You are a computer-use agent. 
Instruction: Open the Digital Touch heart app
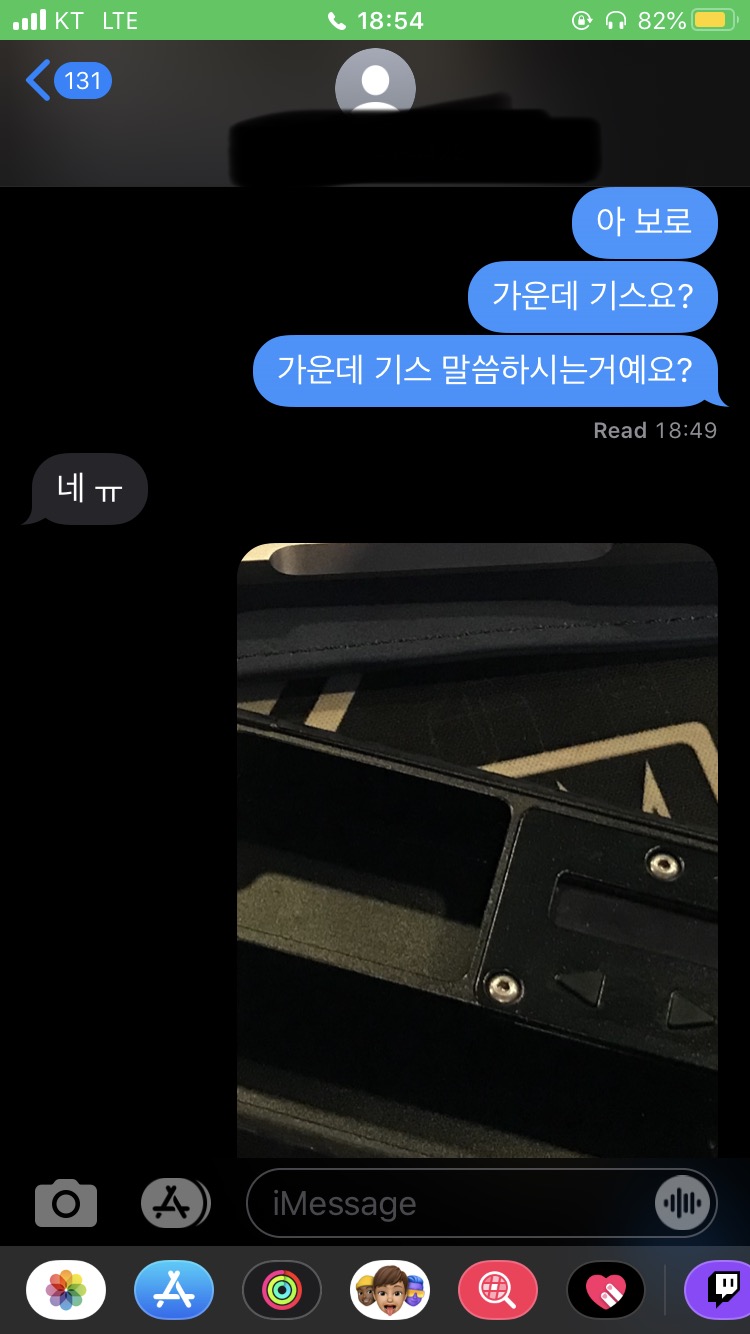[606, 1290]
